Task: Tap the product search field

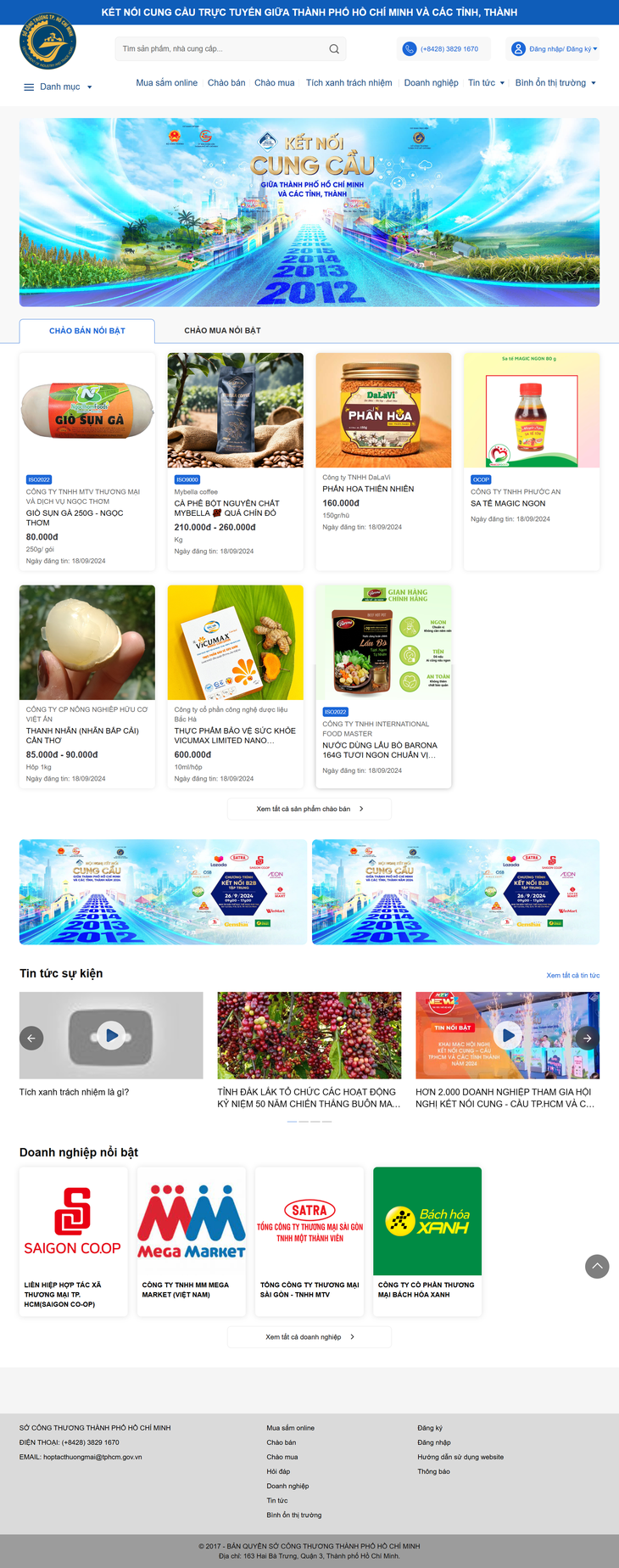Action: (220, 49)
